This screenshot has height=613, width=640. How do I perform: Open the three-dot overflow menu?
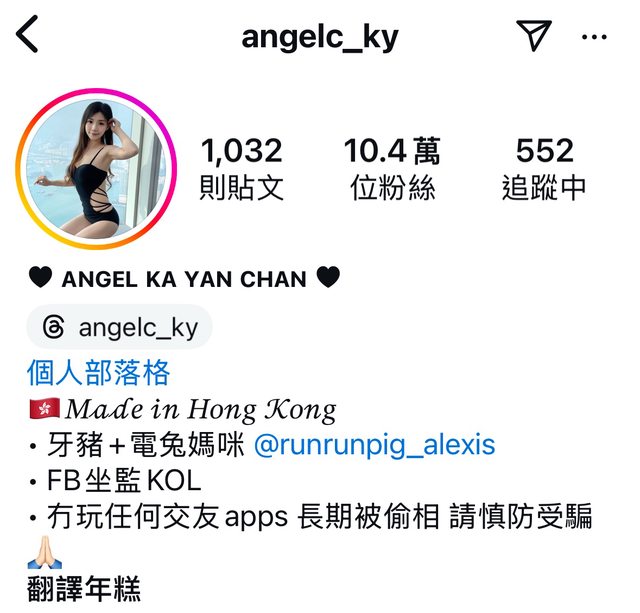pyautogui.click(x=594, y=38)
